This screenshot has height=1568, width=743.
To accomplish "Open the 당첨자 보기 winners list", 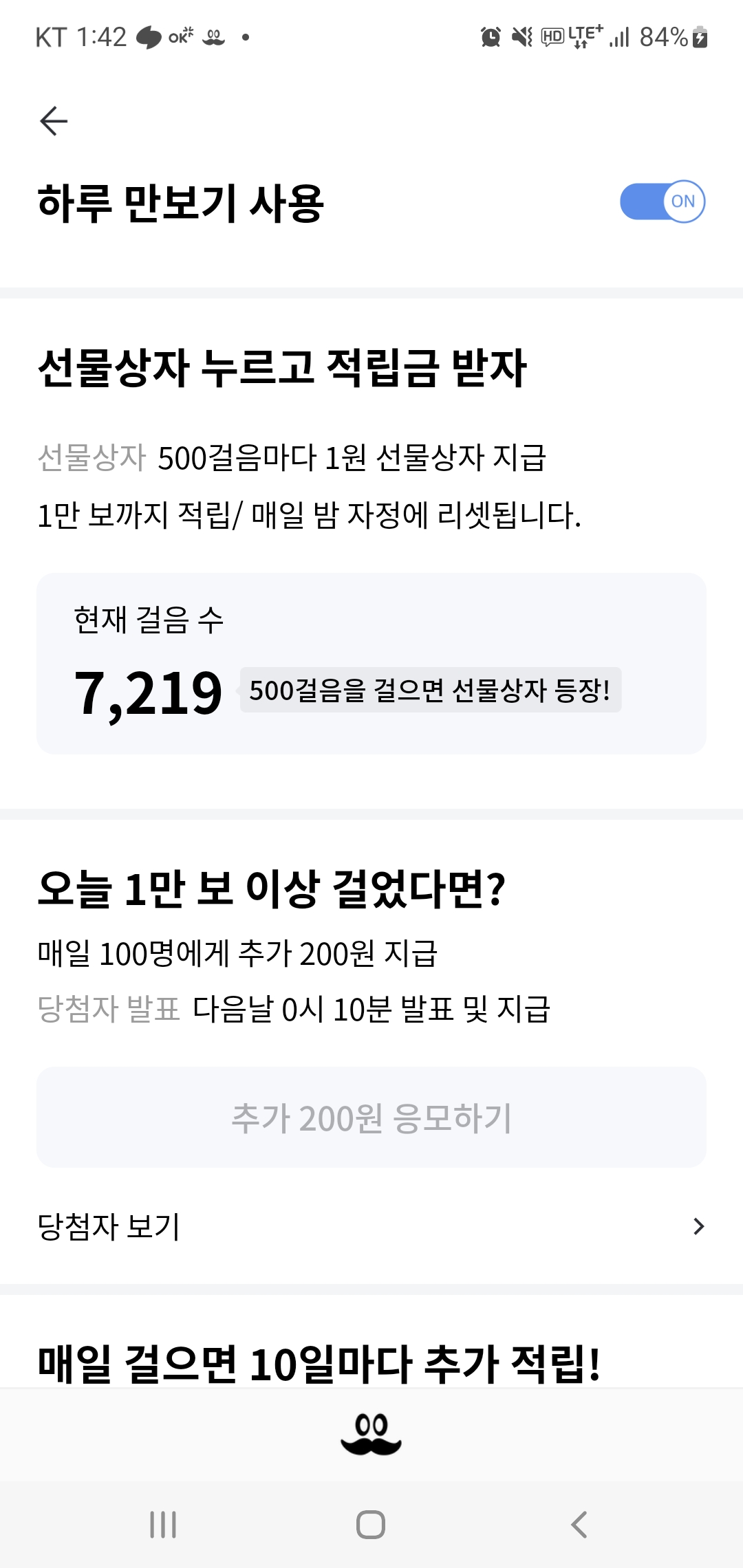I will point(371,1226).
